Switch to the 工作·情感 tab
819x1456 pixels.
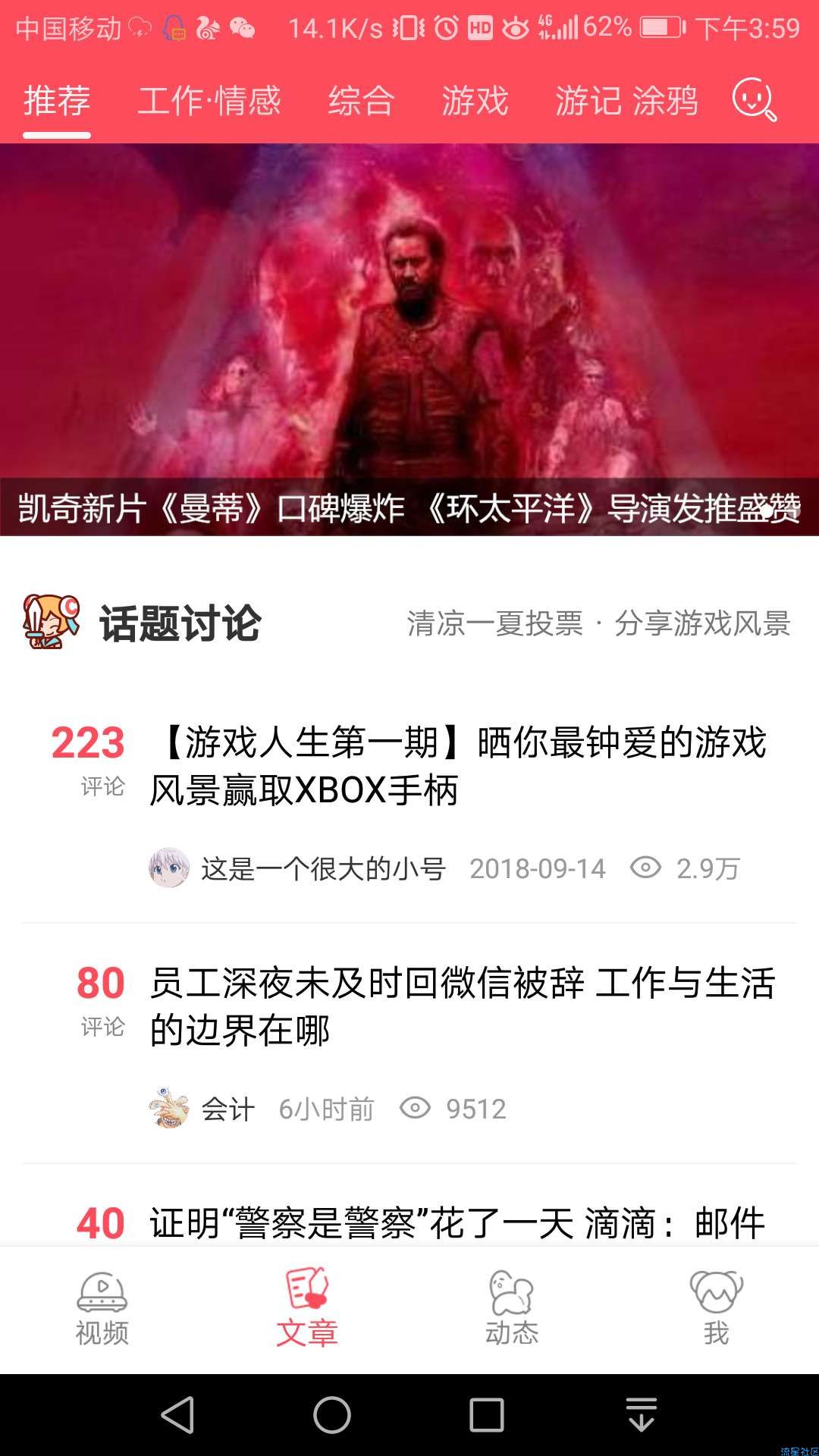point(209,101)
